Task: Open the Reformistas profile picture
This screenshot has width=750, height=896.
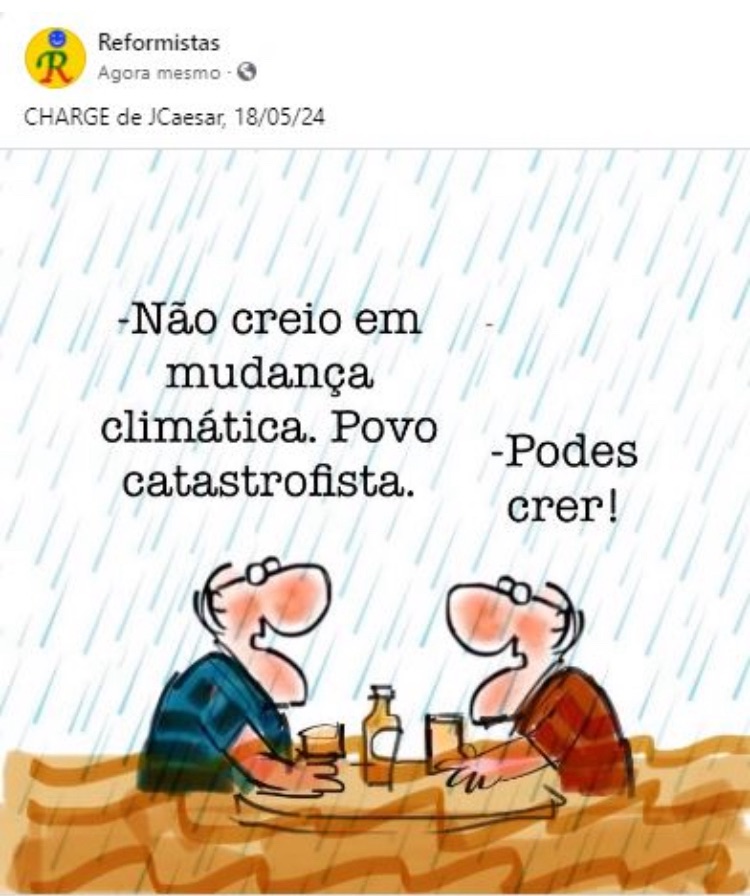Action: (x=55, y=58)
